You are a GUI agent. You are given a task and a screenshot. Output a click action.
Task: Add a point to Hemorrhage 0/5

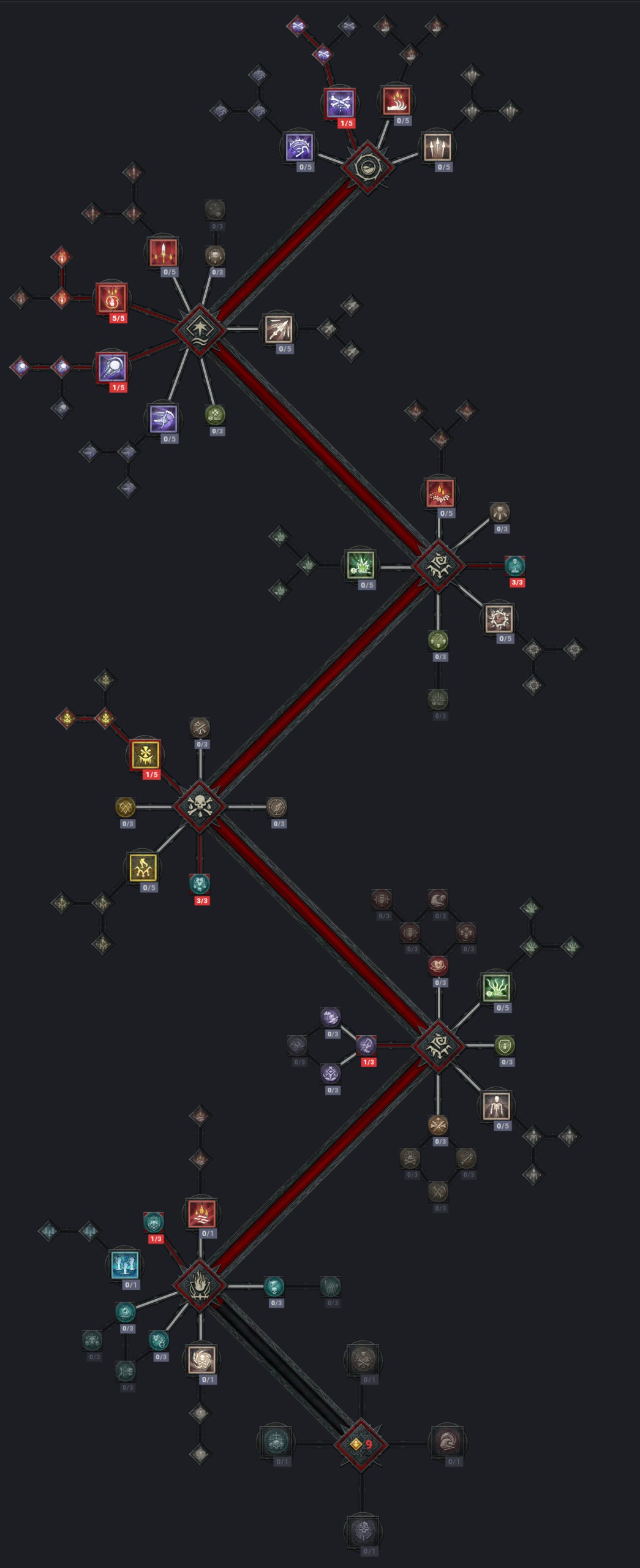coord(397,102)
